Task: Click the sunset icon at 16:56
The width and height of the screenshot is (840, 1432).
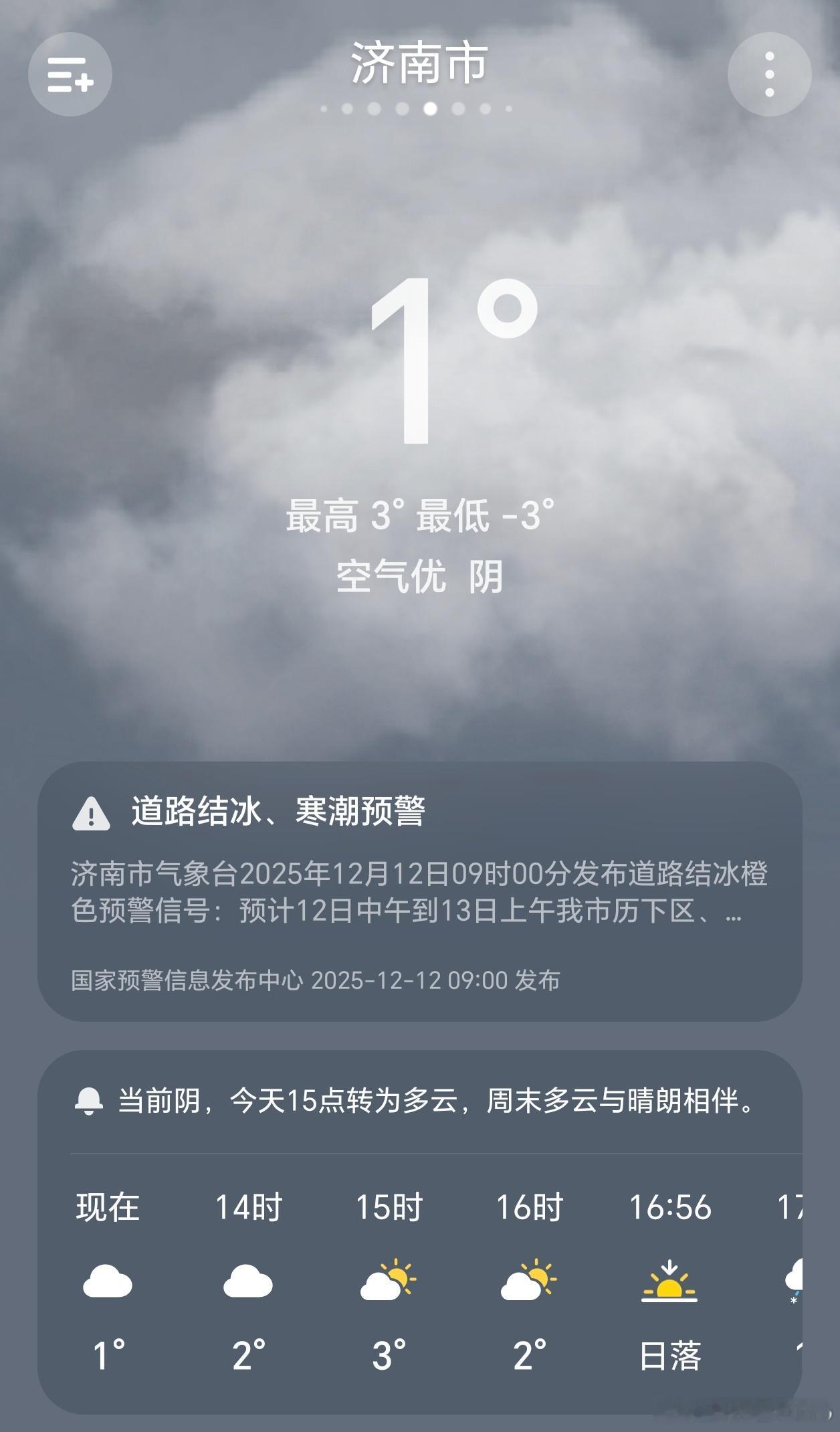Action: pos(669,1279)
